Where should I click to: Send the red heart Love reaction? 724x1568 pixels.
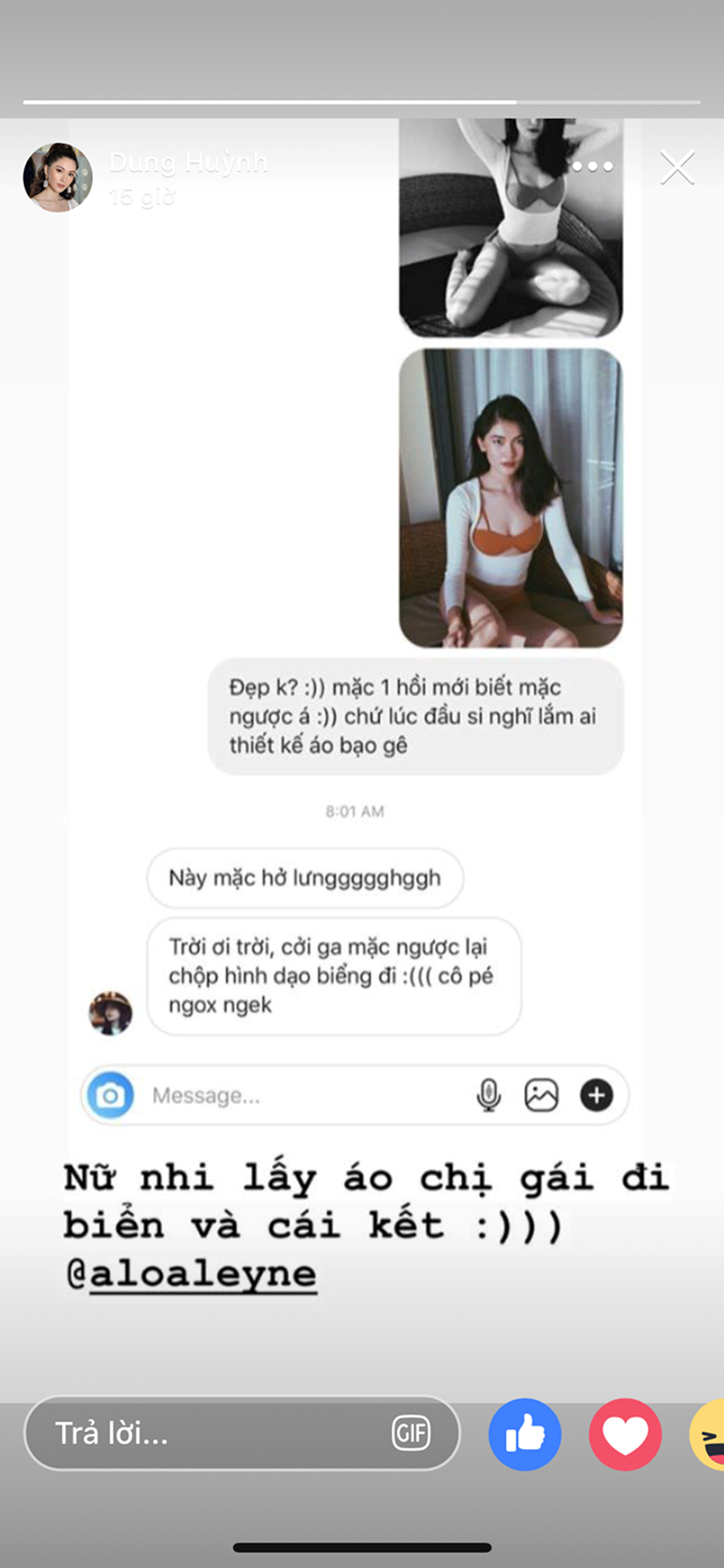click(625, 1434)
